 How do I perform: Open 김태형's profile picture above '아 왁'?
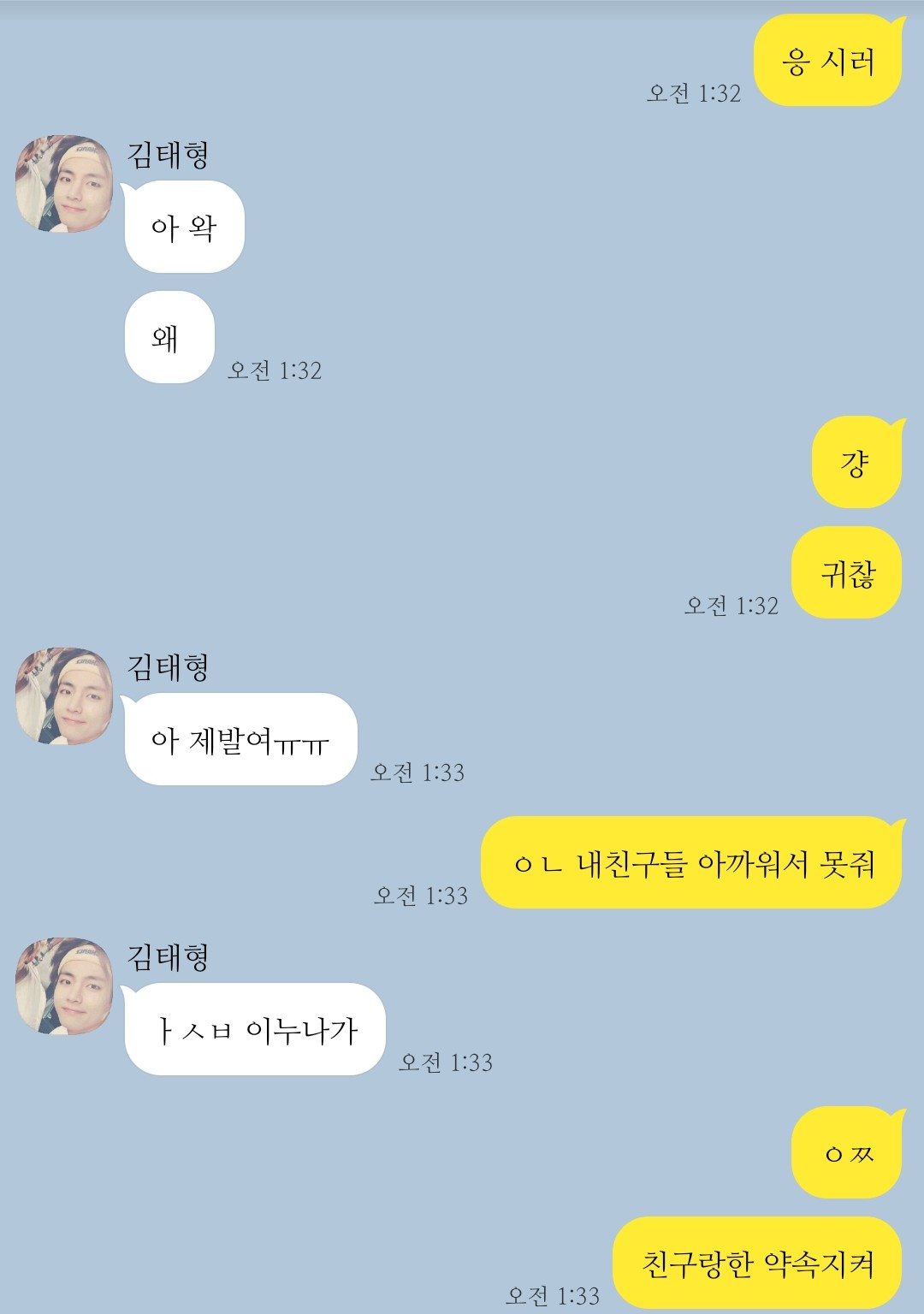[x=64, y=184]
